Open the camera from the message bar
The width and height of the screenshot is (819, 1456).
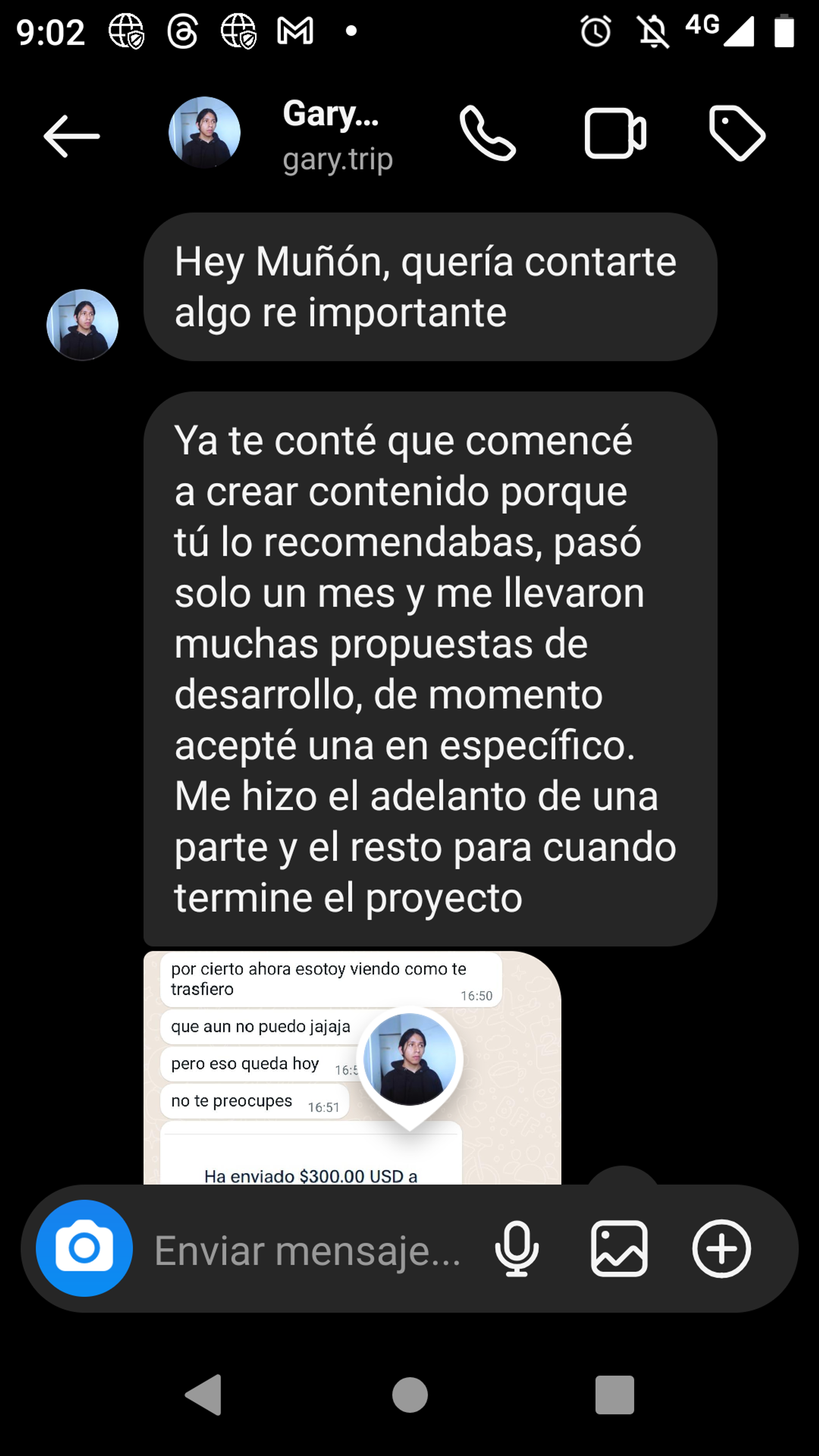click(x=84, y=1248)
